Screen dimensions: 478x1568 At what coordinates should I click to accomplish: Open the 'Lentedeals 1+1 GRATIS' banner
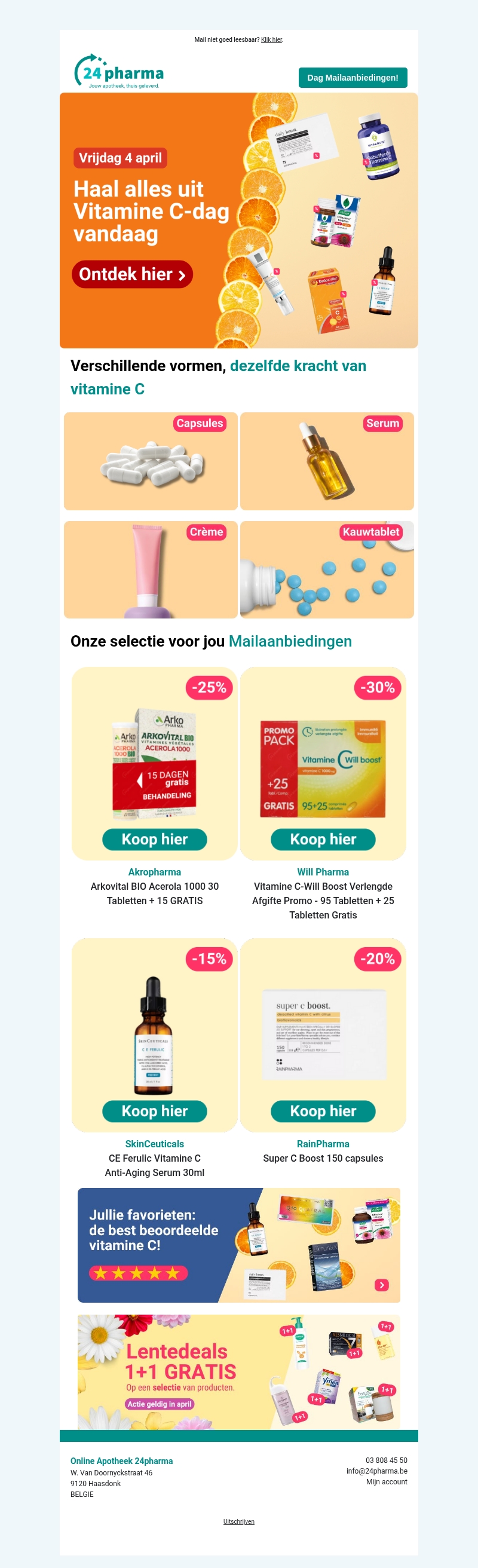[238, 1372]
